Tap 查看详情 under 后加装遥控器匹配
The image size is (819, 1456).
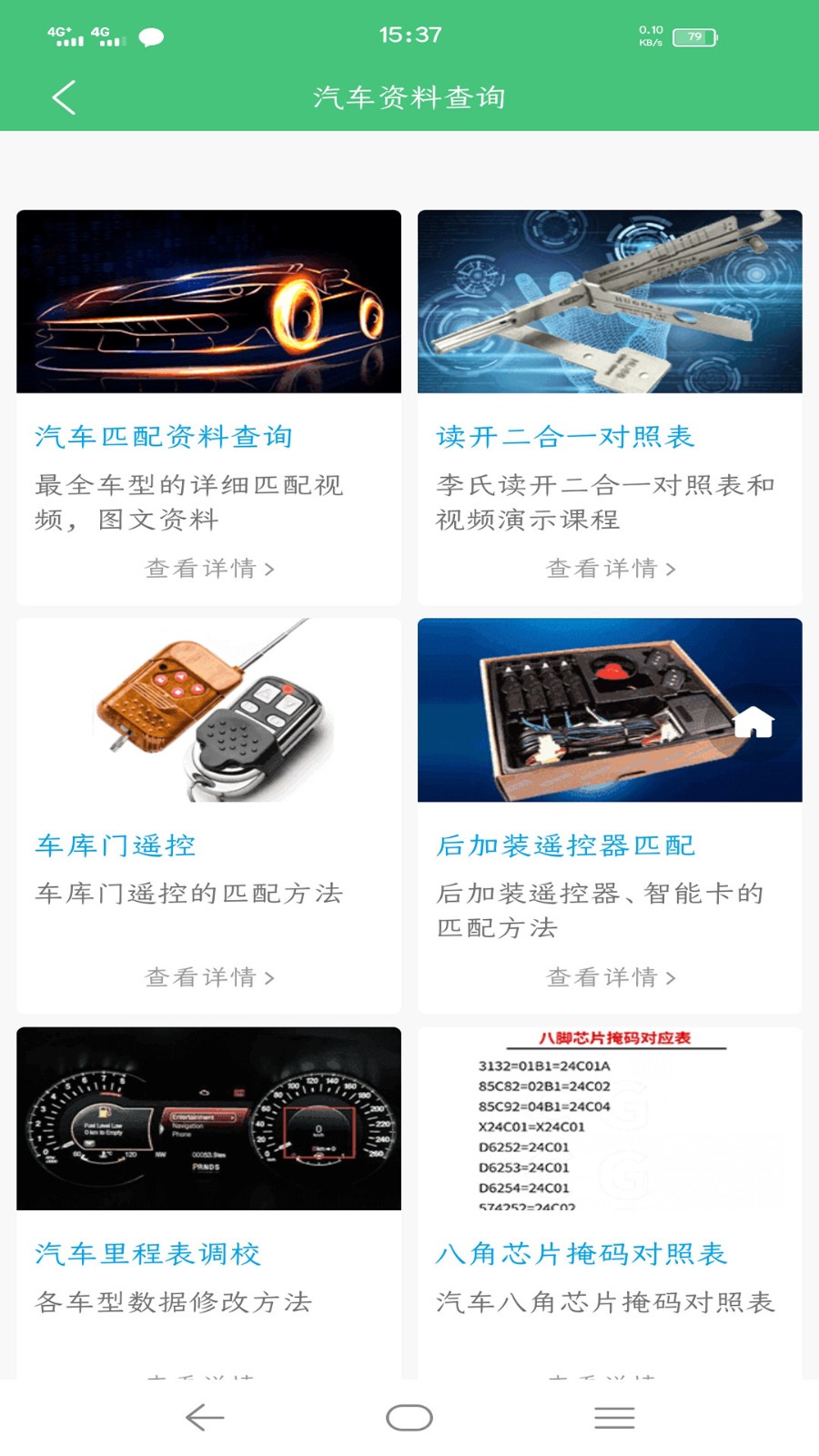611,977
